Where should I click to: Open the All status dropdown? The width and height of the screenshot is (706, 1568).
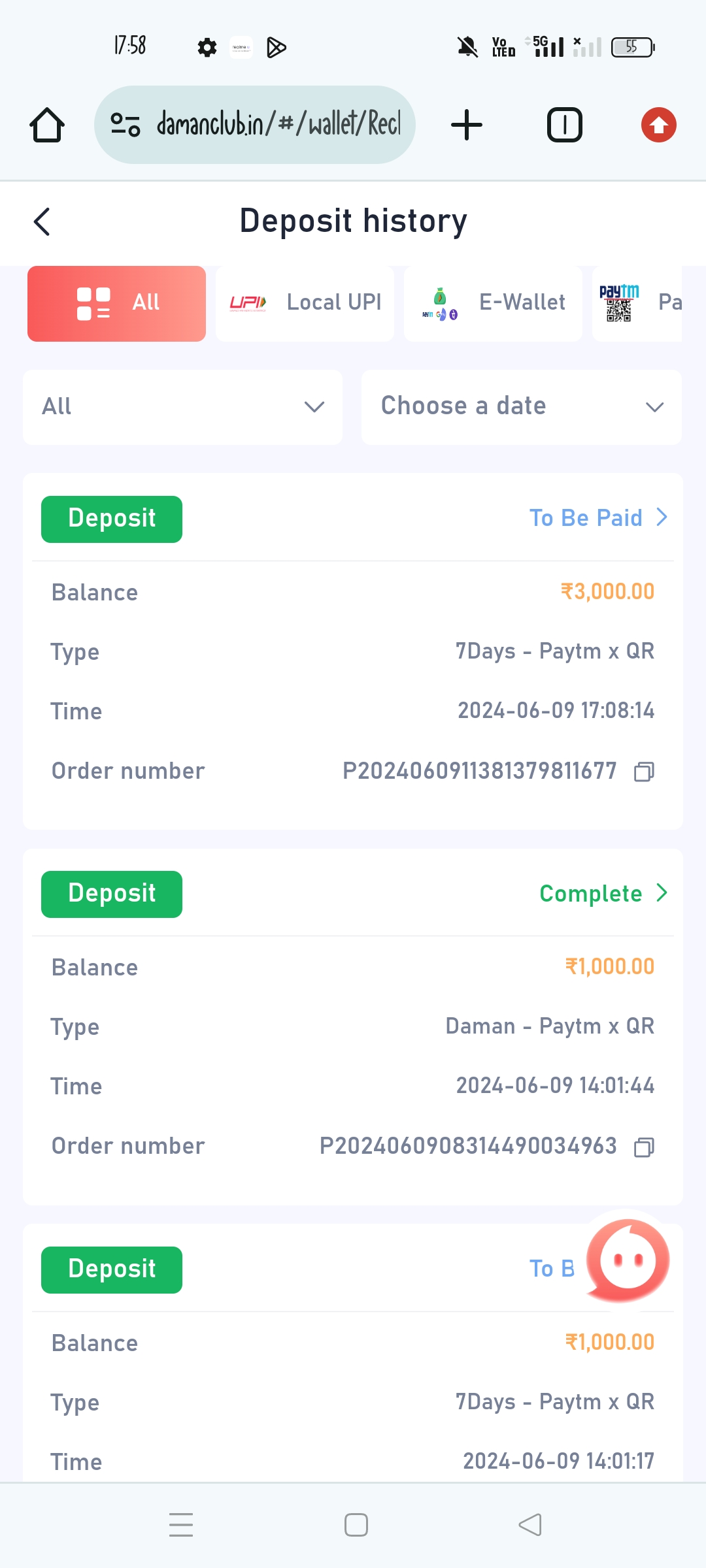(182, 407)
